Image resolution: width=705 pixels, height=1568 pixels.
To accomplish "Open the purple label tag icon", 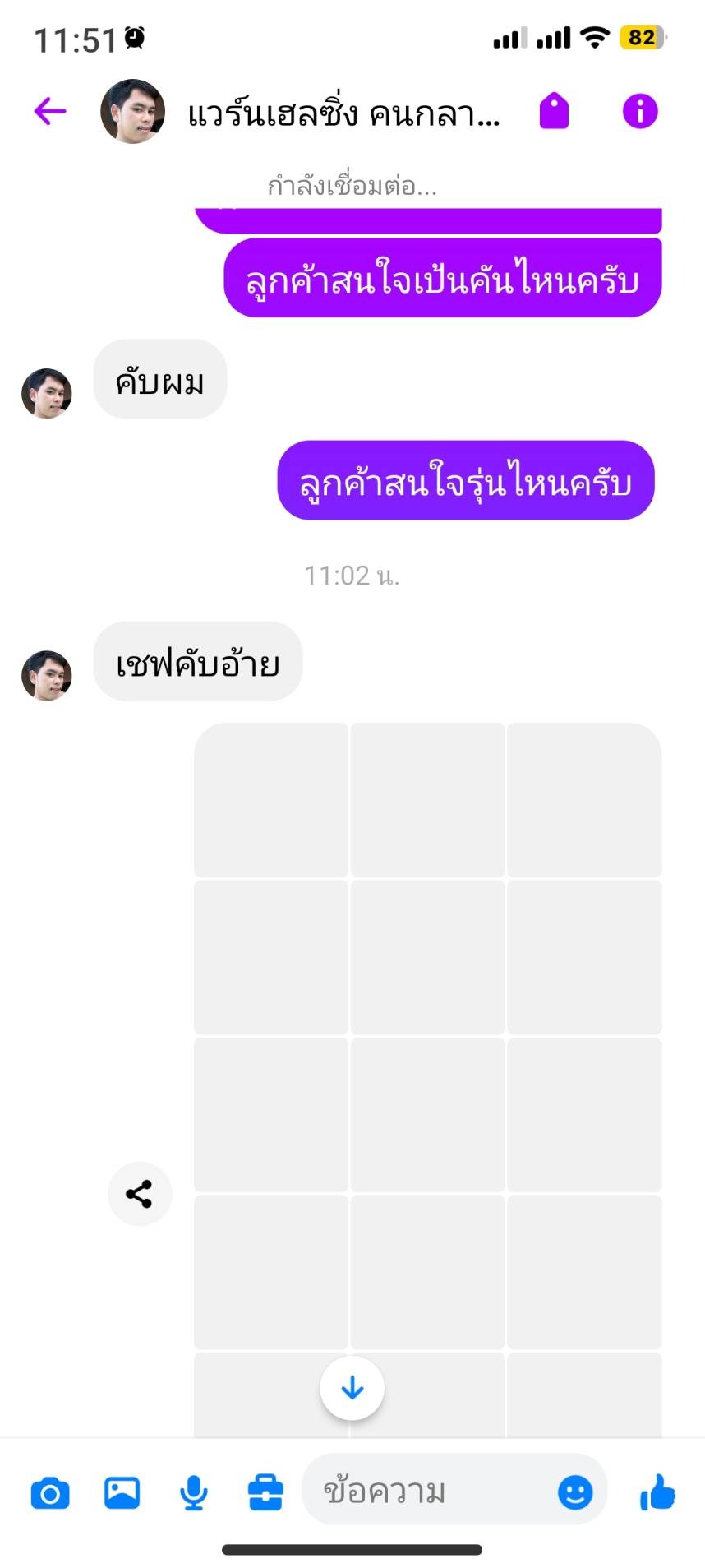I will (554, 111).
